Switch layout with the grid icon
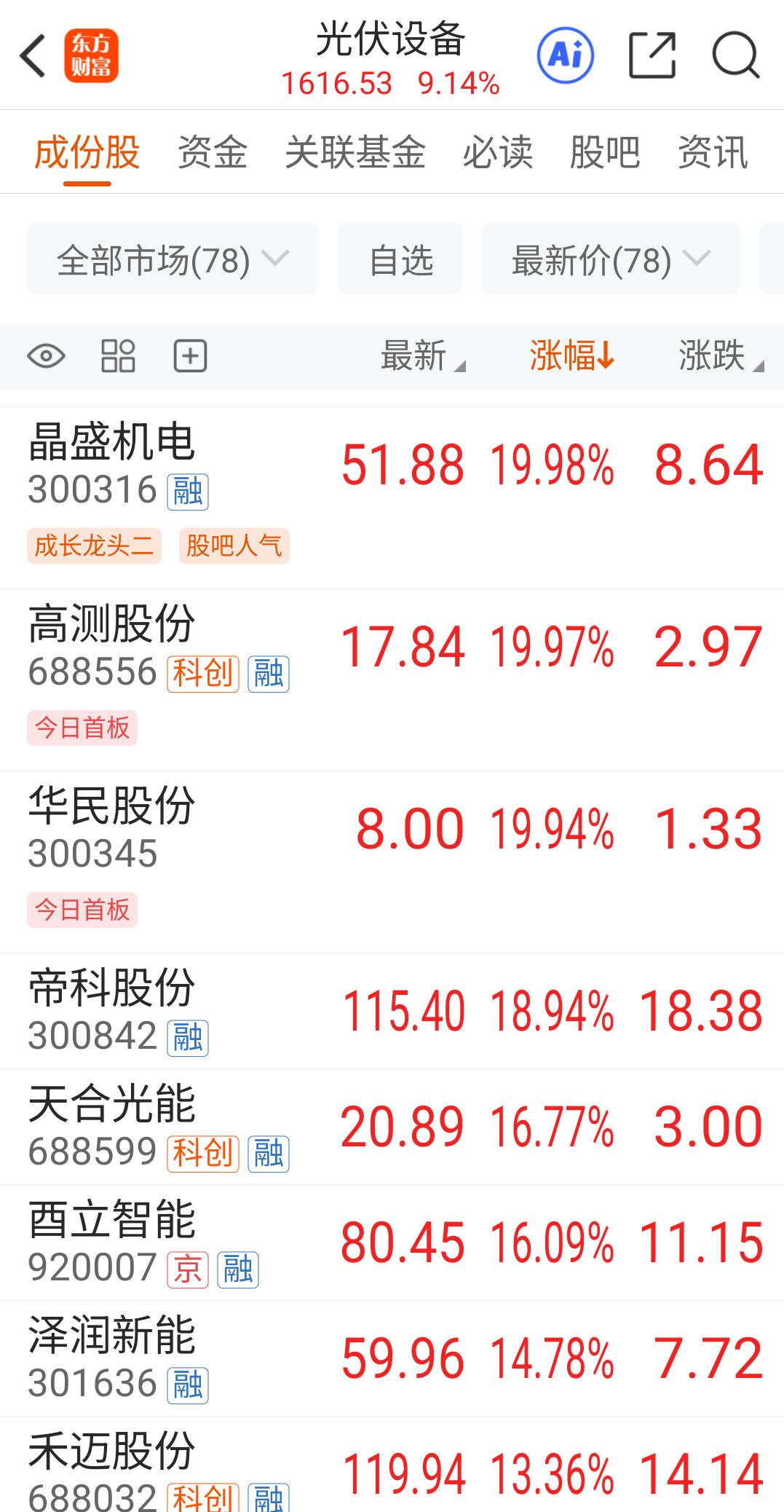 [x=118, y=356]
